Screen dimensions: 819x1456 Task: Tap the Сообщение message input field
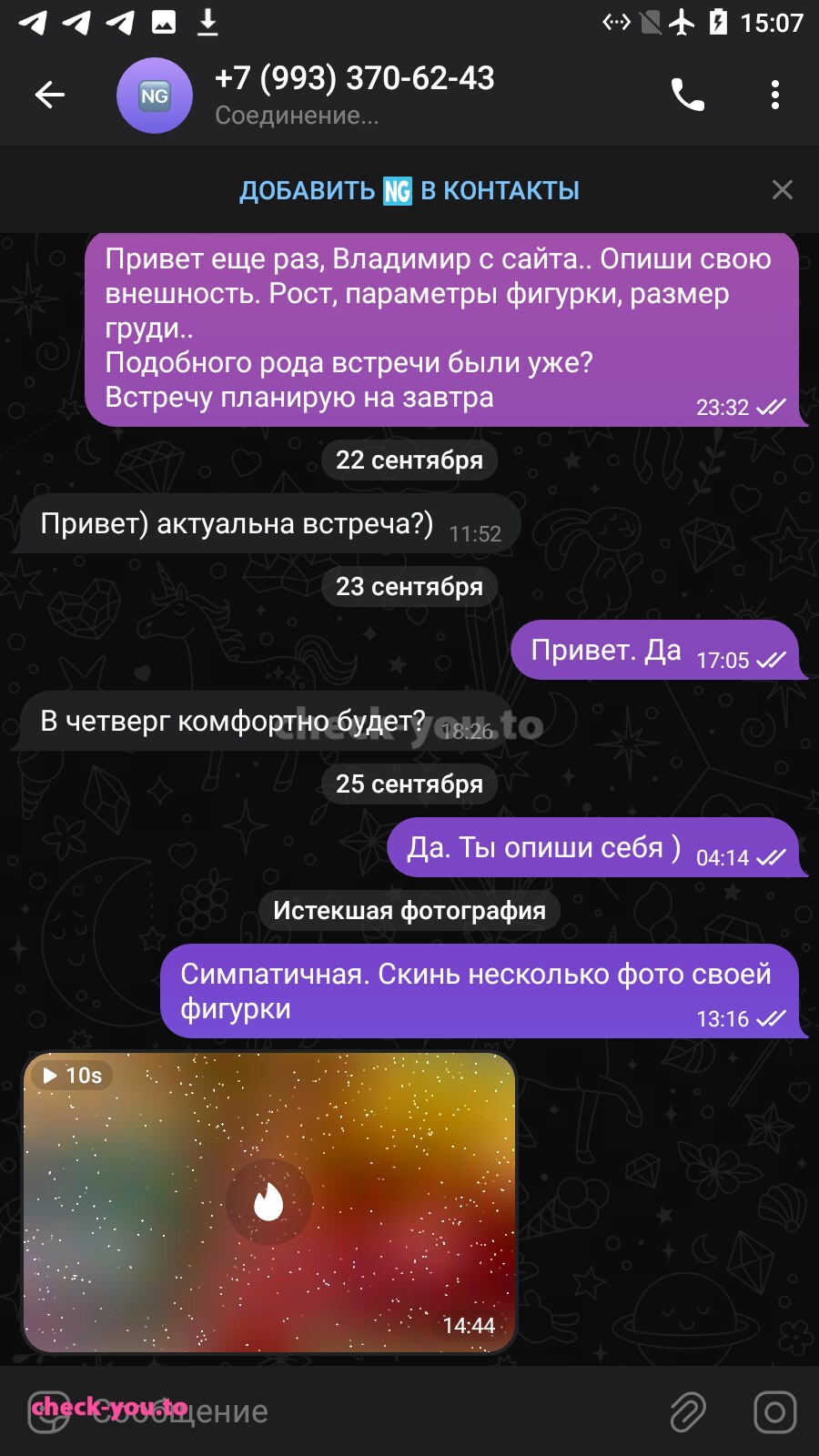click(x=364, y=1411)
